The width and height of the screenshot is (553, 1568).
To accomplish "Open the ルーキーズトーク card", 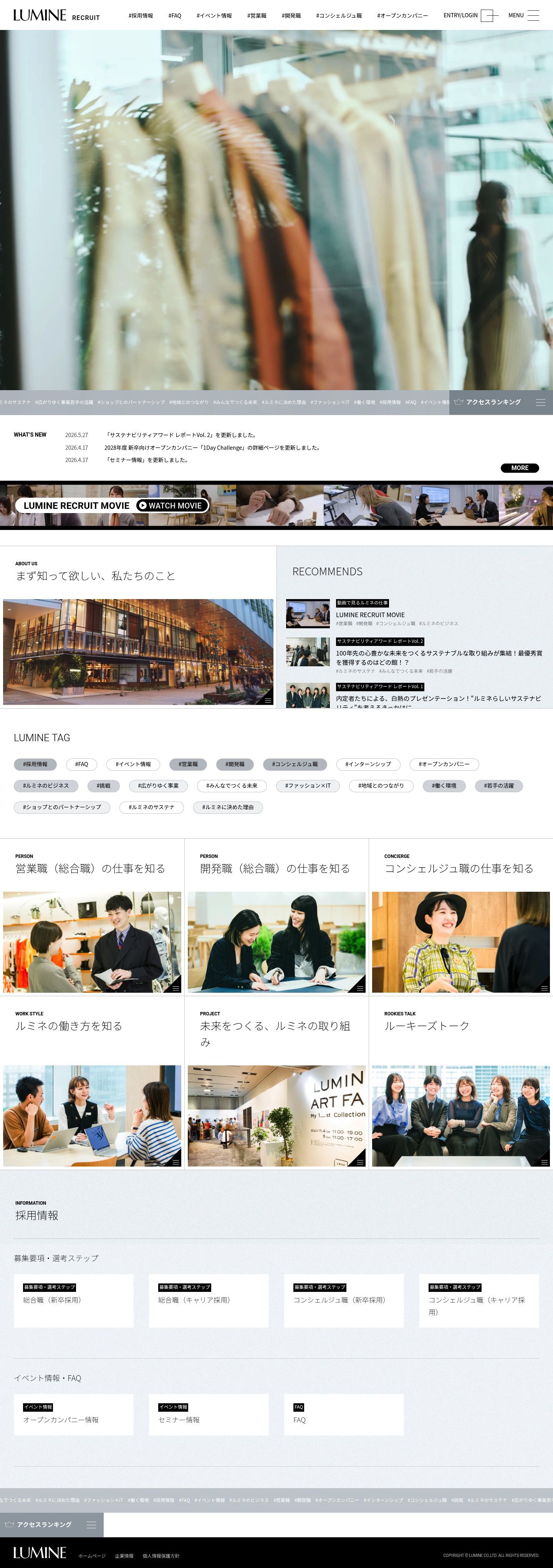I will pyautogui.click(x=460, y=1082).
